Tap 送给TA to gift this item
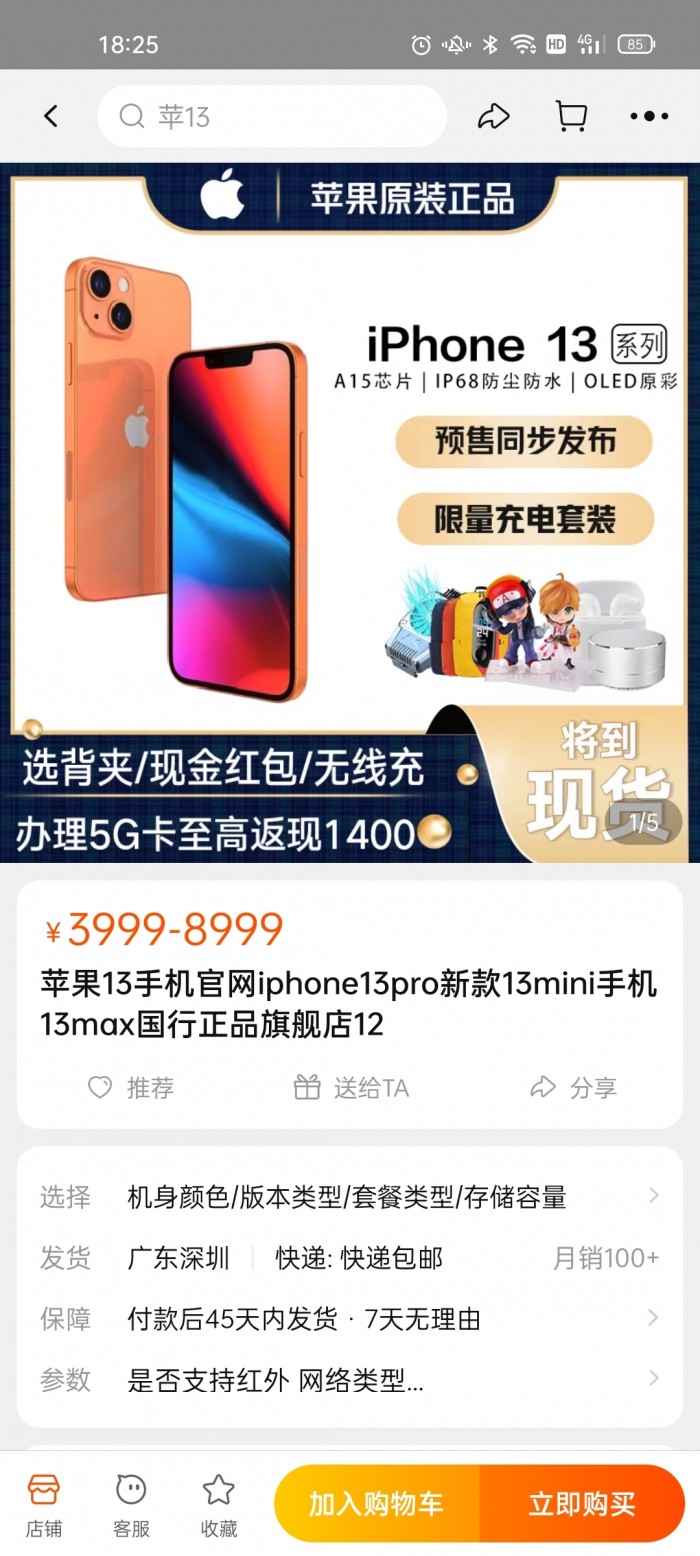Screen dimensions: 700x1556 point(351,1088)
